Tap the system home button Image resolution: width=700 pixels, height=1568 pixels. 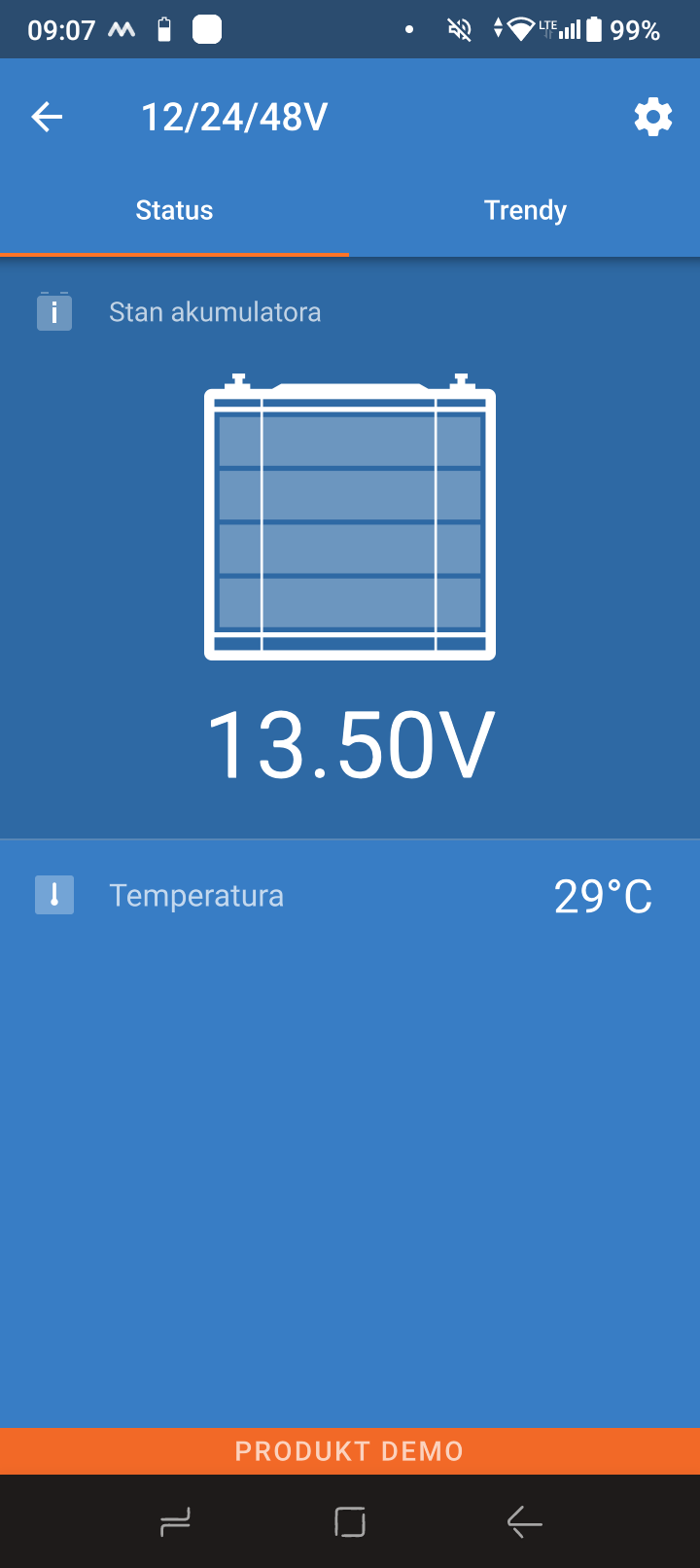point(350,1521)
